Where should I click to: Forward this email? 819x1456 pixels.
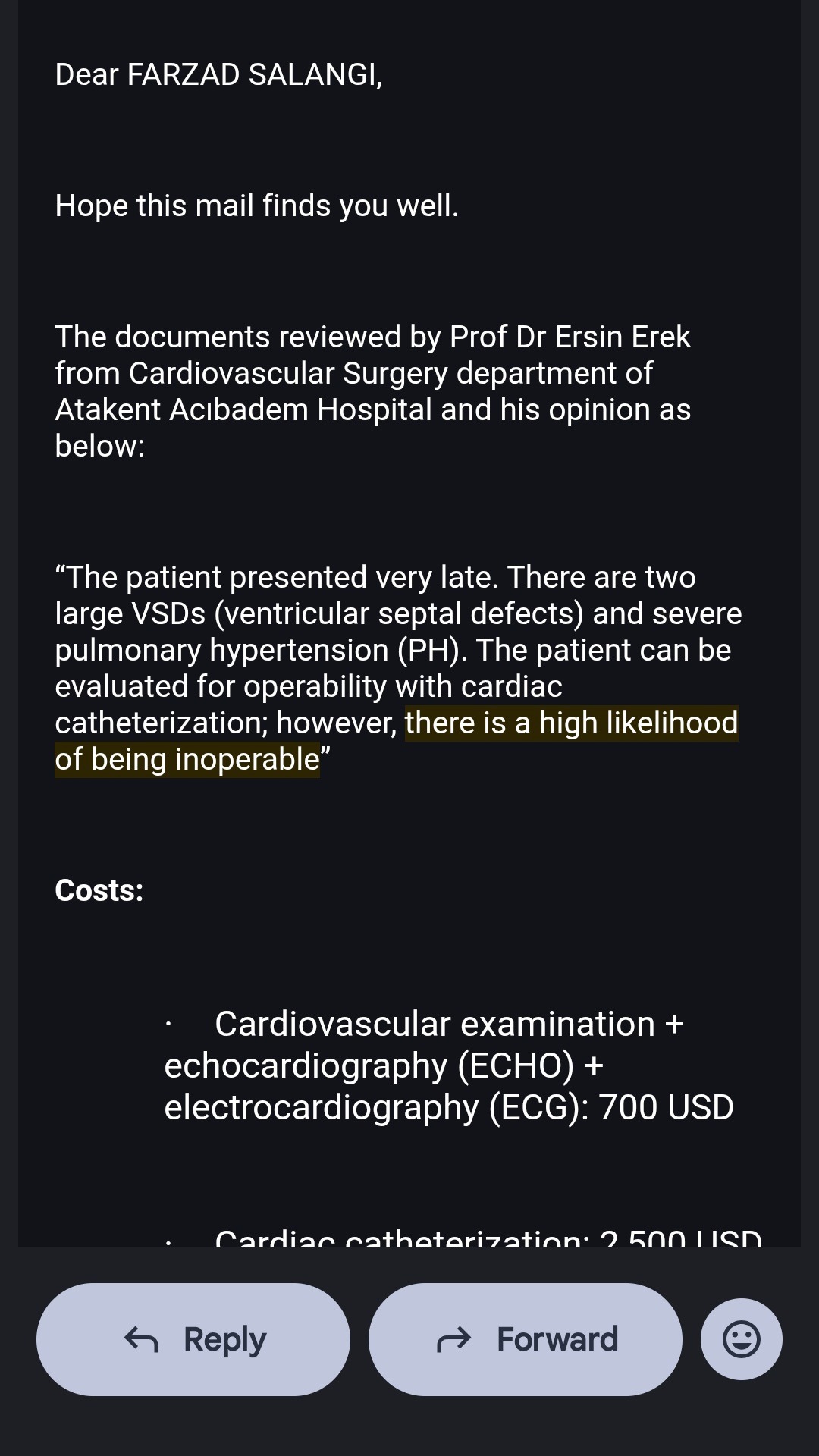pyautogui.click(x=526, y=1339)
